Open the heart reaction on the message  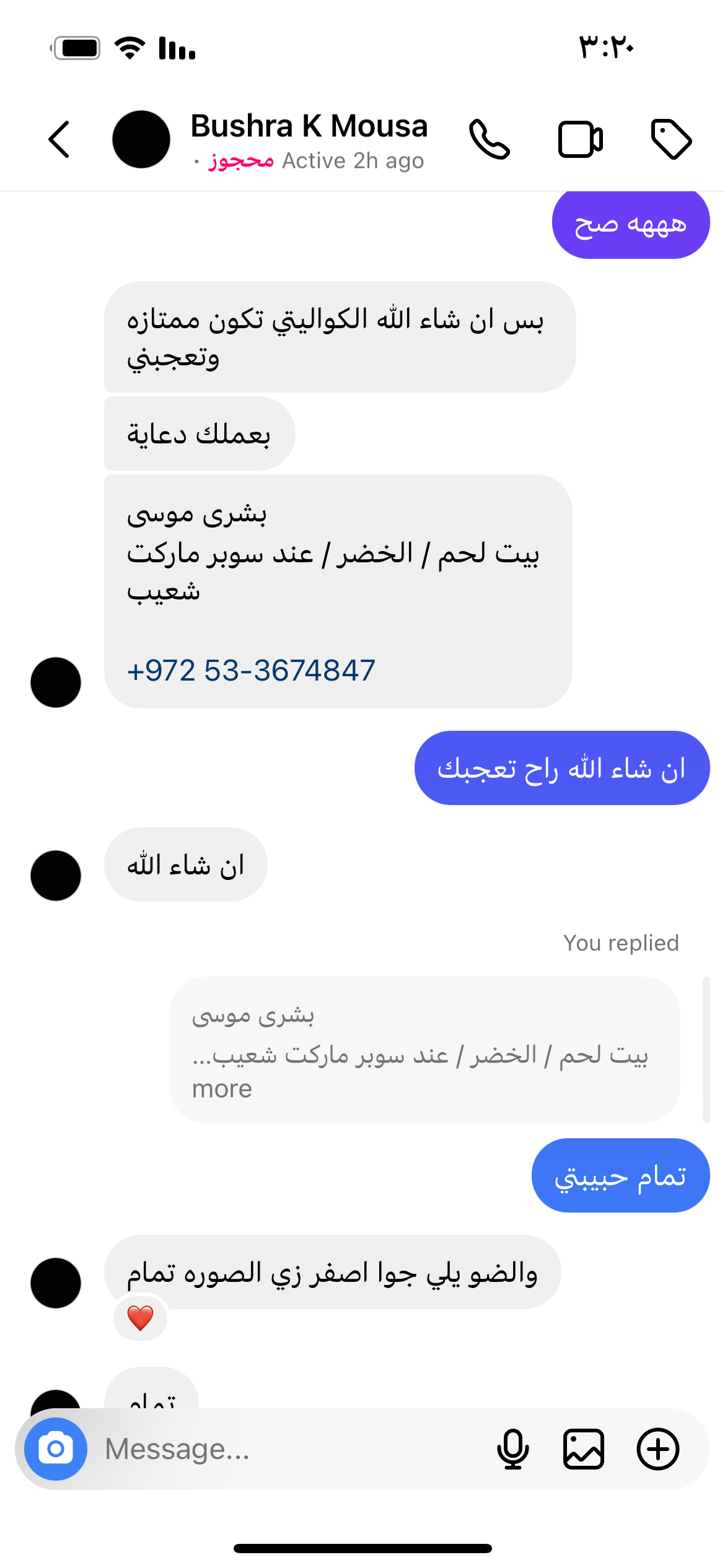click(x=141, y=1318)
